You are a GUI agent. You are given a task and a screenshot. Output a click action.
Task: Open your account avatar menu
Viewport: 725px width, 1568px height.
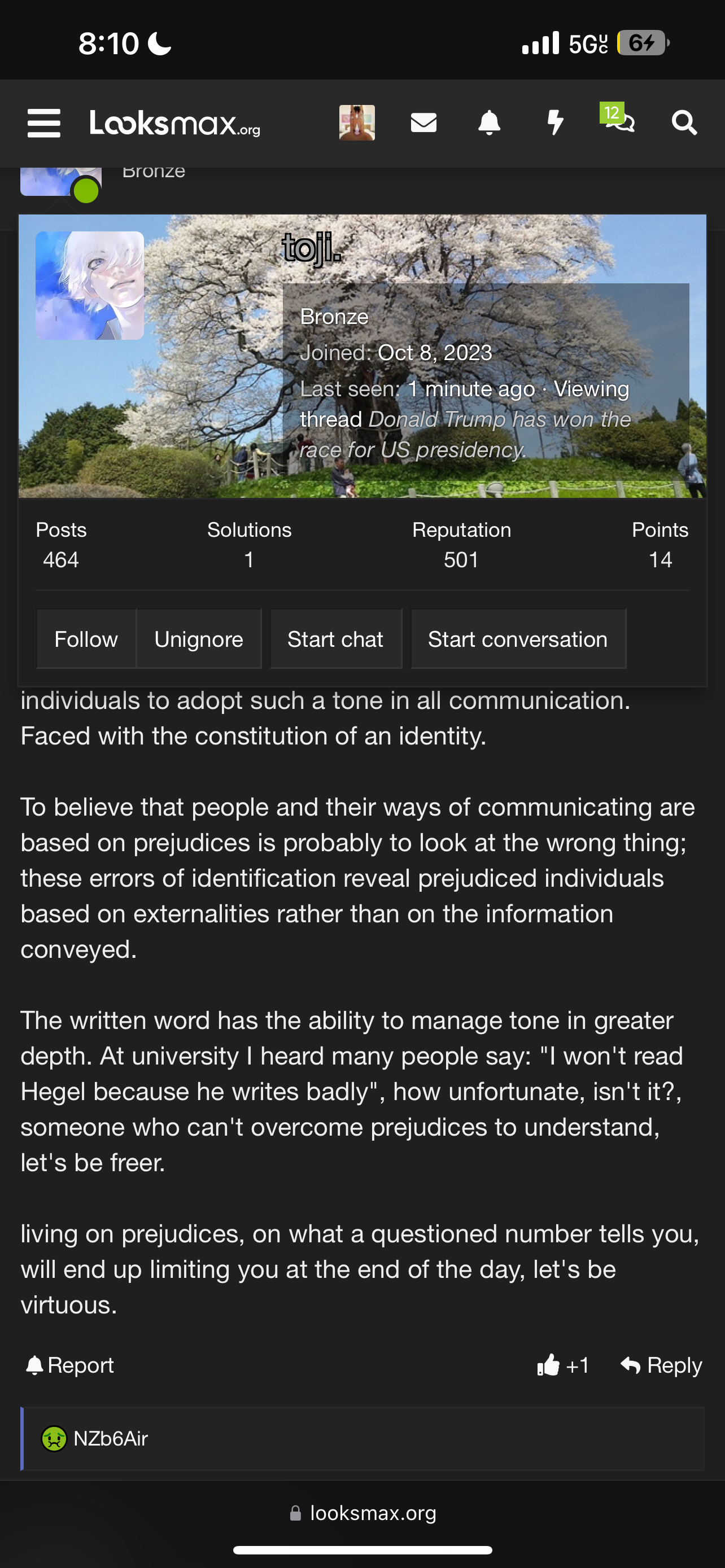pos(357,123)
